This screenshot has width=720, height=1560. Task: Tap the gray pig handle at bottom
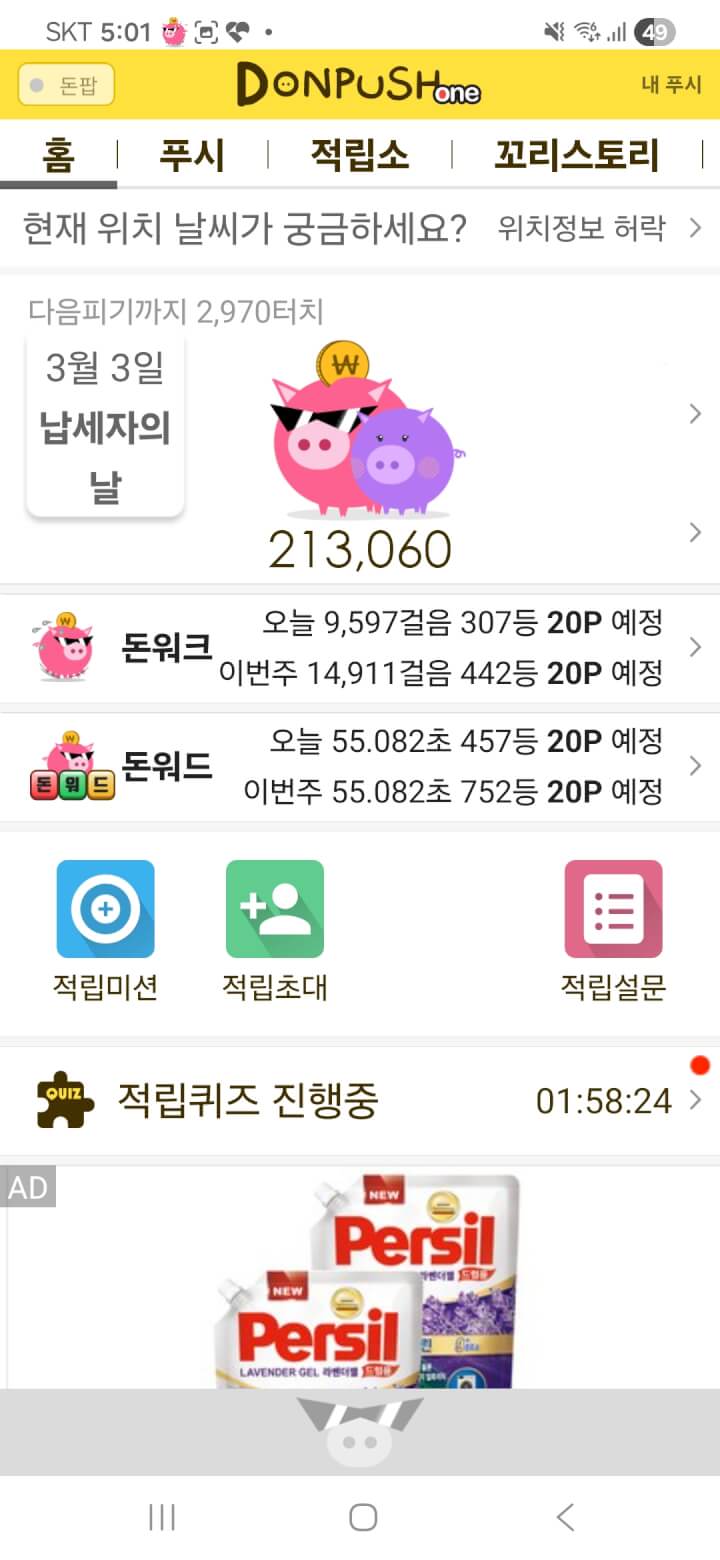point(360,1430)
